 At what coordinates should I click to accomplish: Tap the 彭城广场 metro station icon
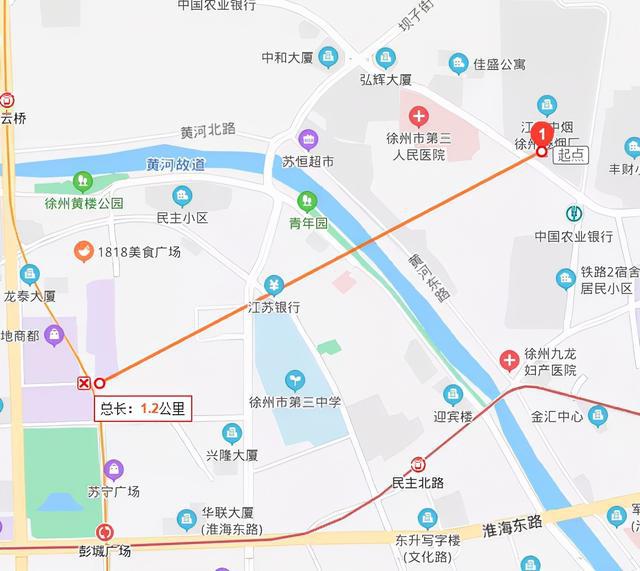(105, 533)
